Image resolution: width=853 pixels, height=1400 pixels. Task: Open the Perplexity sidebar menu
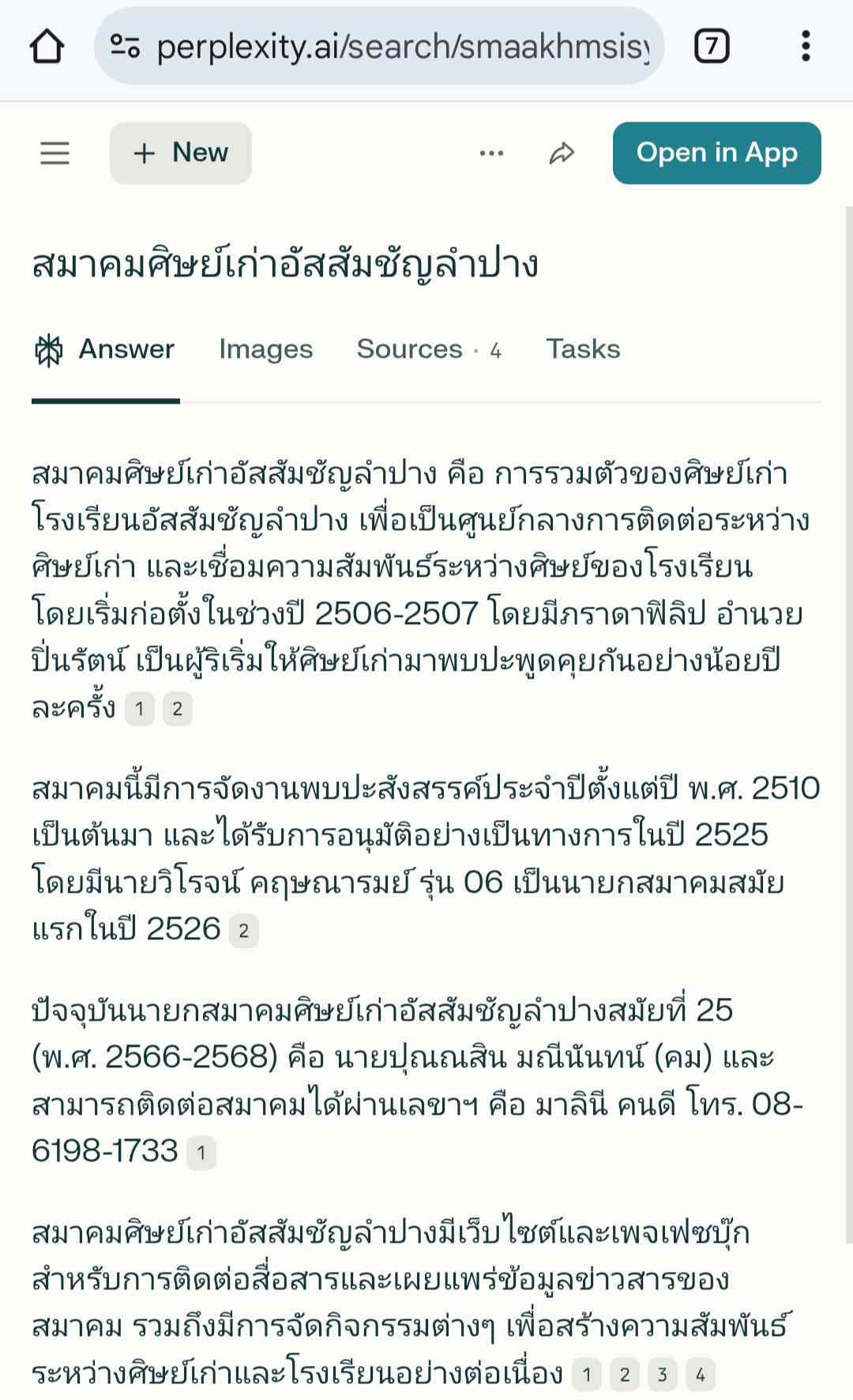pos(55,153)
